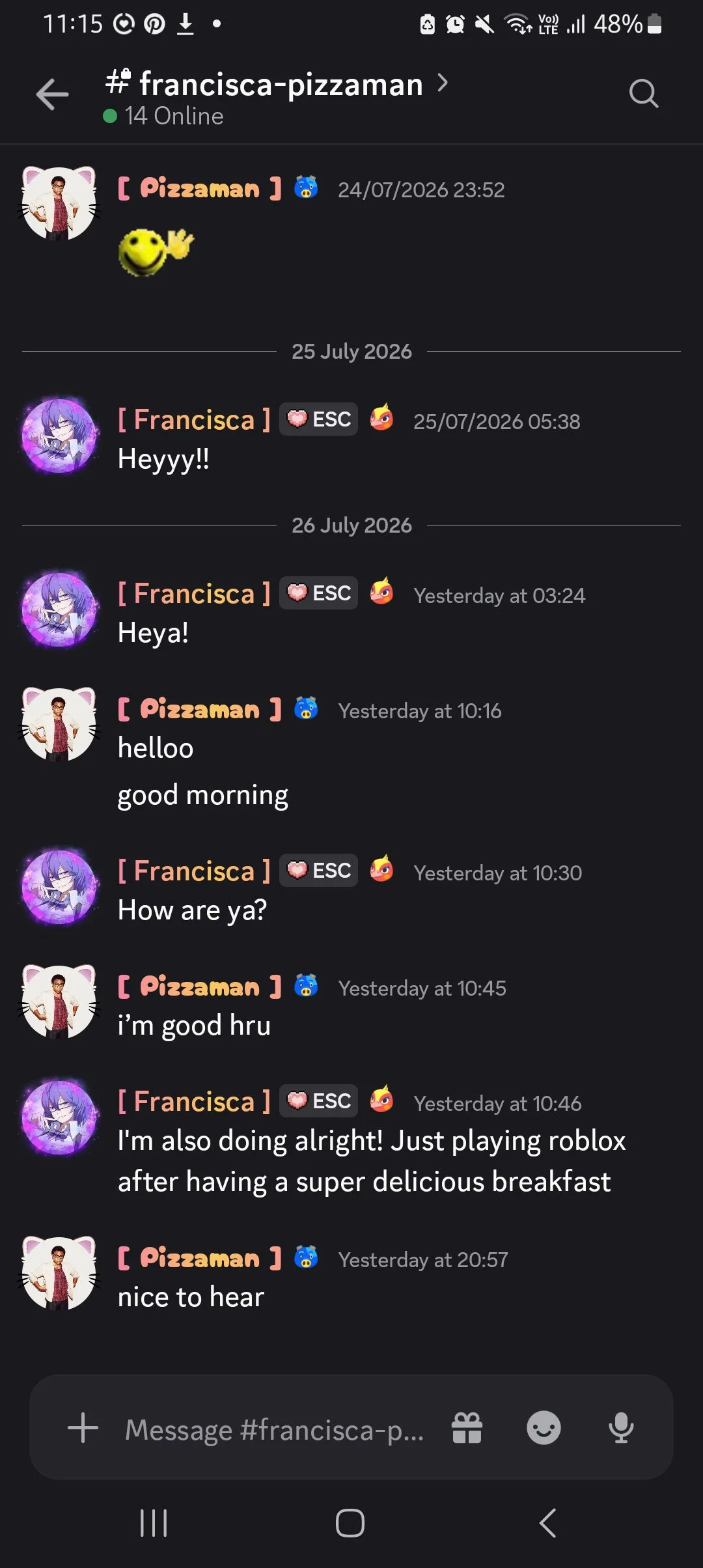
Task: Open the gift icon in message bar
Action: 467,1428
